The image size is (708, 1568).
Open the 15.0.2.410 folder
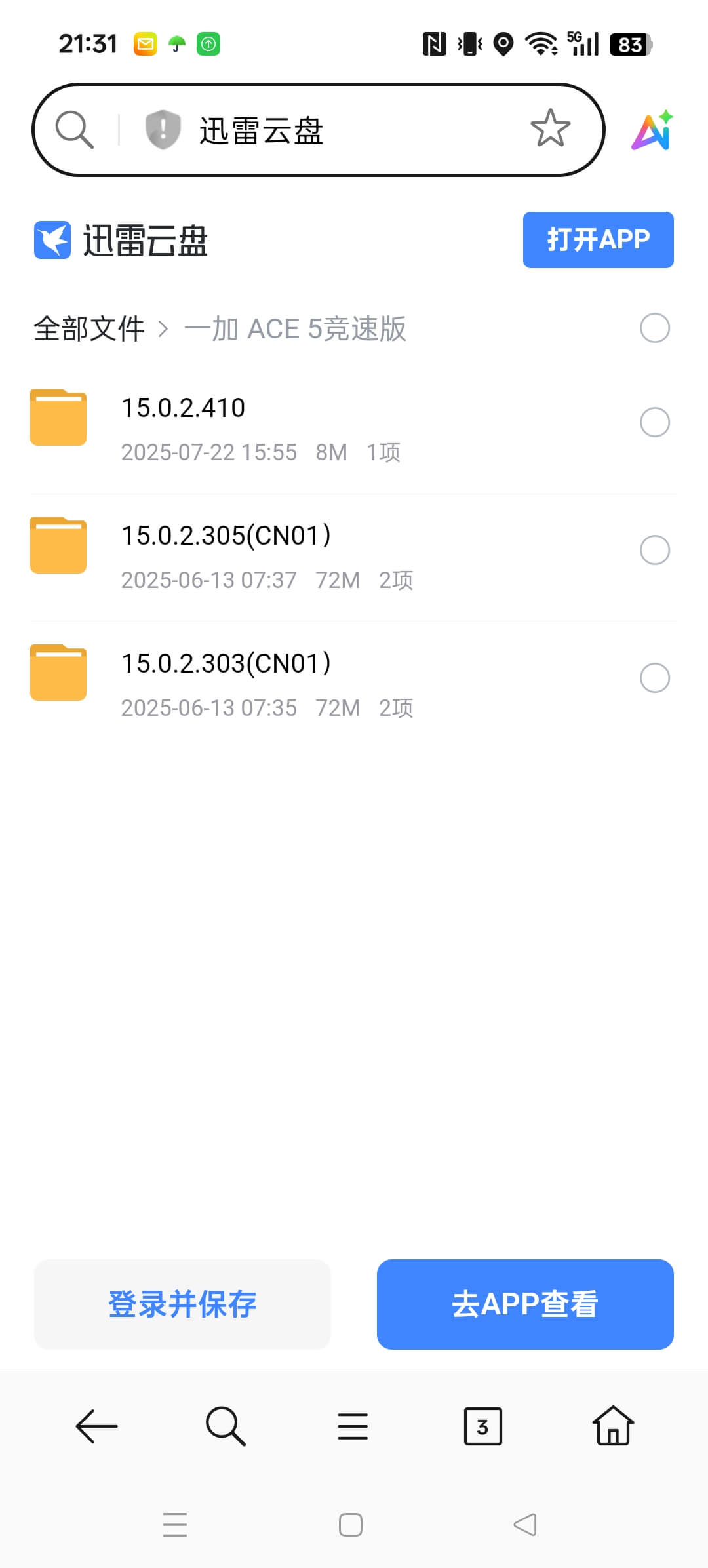pos(184,408)
